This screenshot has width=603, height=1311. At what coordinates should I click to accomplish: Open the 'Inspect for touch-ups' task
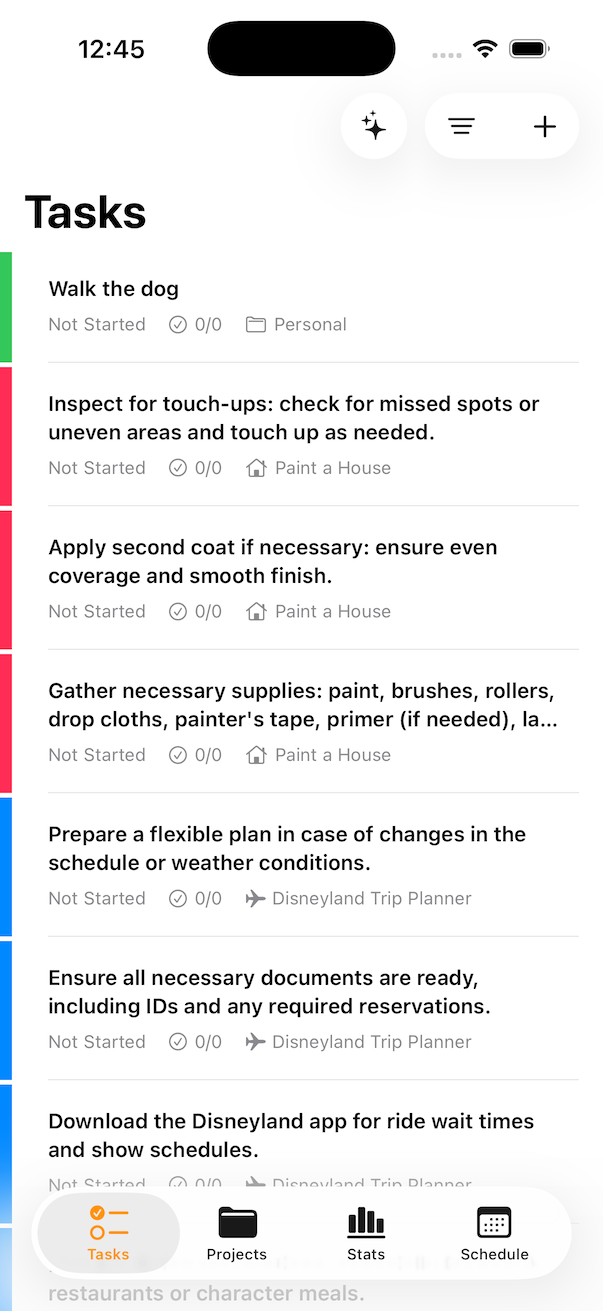(300, 434)
